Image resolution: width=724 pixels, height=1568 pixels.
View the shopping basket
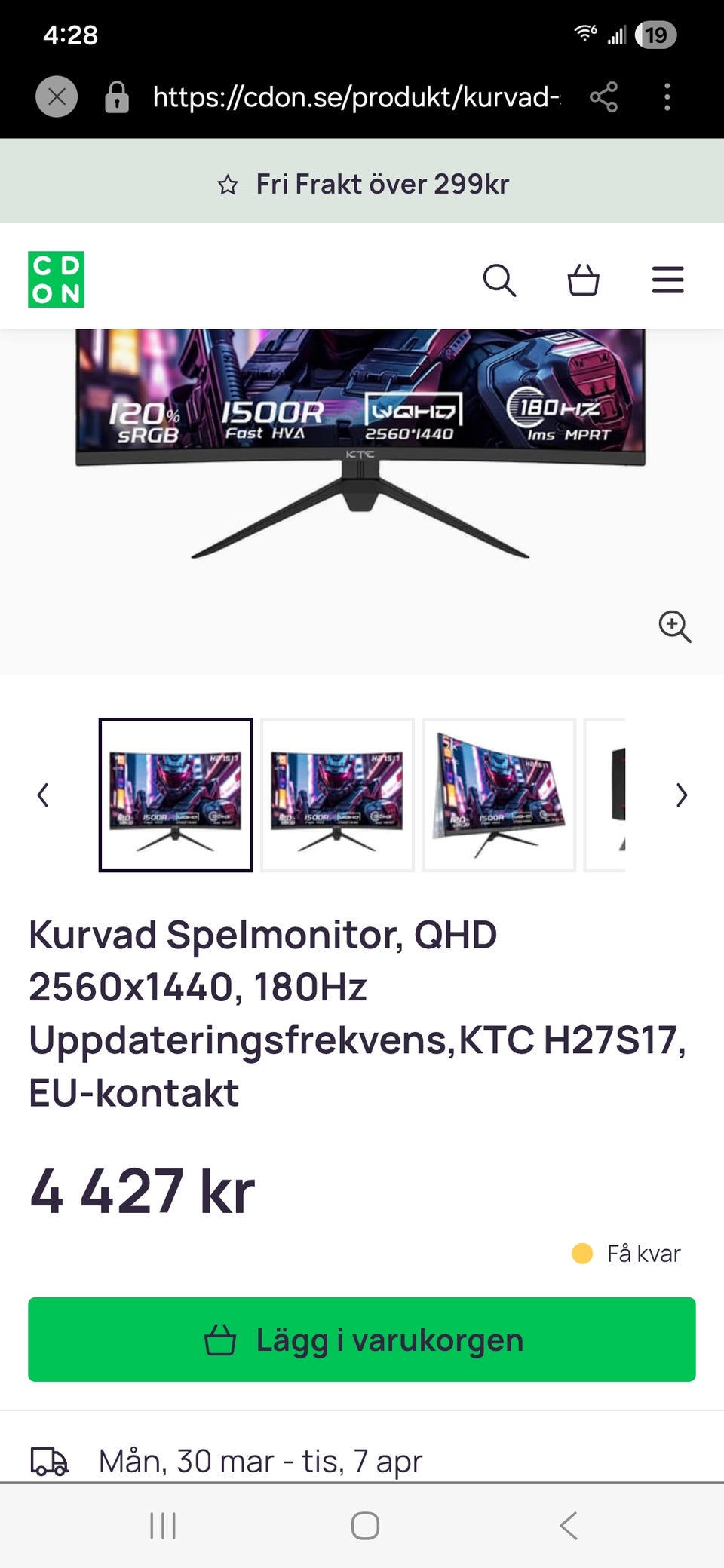583,280
